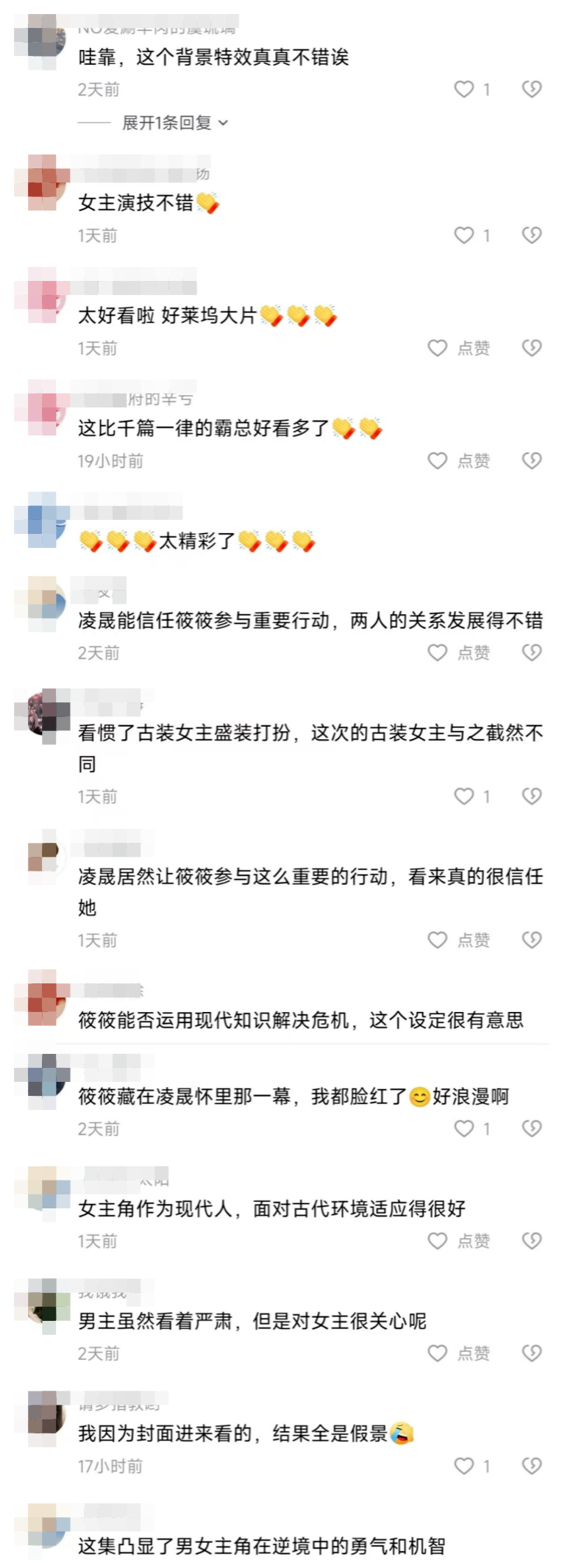This screenshot has width=570, height=1568.
Task: Like the comment 哇靠，这个背景特效真真不错诶
Action: coord(464,89)
